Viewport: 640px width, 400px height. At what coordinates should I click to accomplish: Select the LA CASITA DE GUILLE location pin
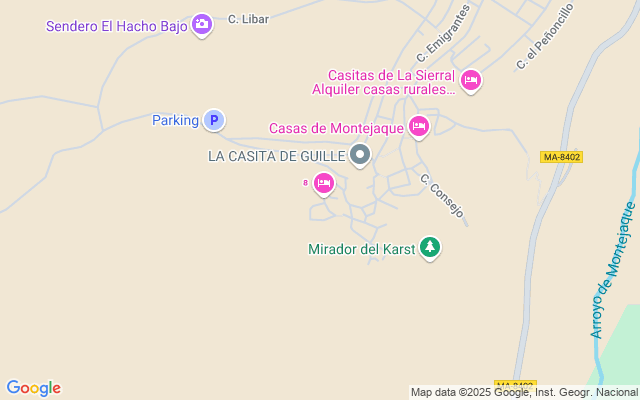[x=361, y=155]
